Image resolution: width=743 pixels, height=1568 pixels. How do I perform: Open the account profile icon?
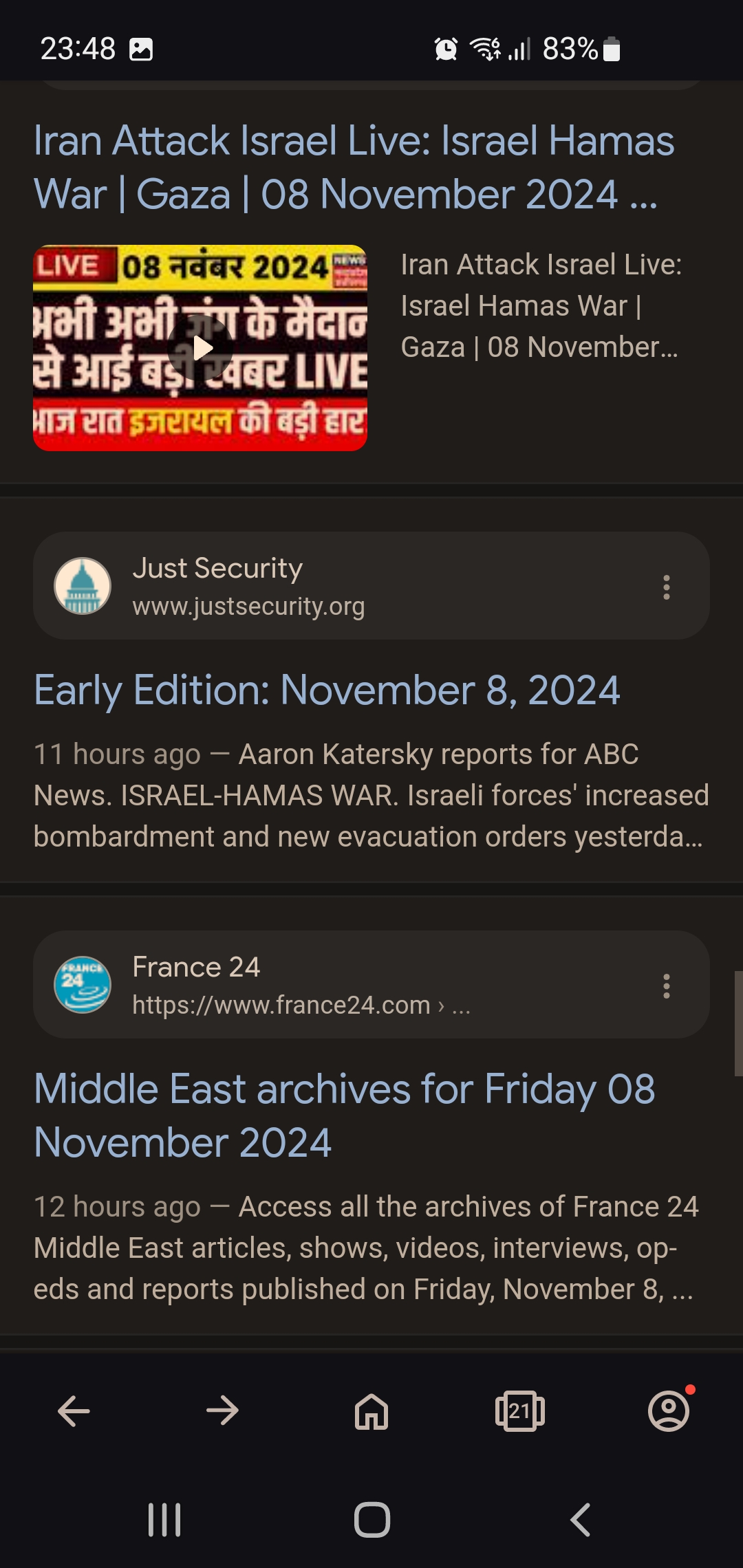coord(669,1411)
